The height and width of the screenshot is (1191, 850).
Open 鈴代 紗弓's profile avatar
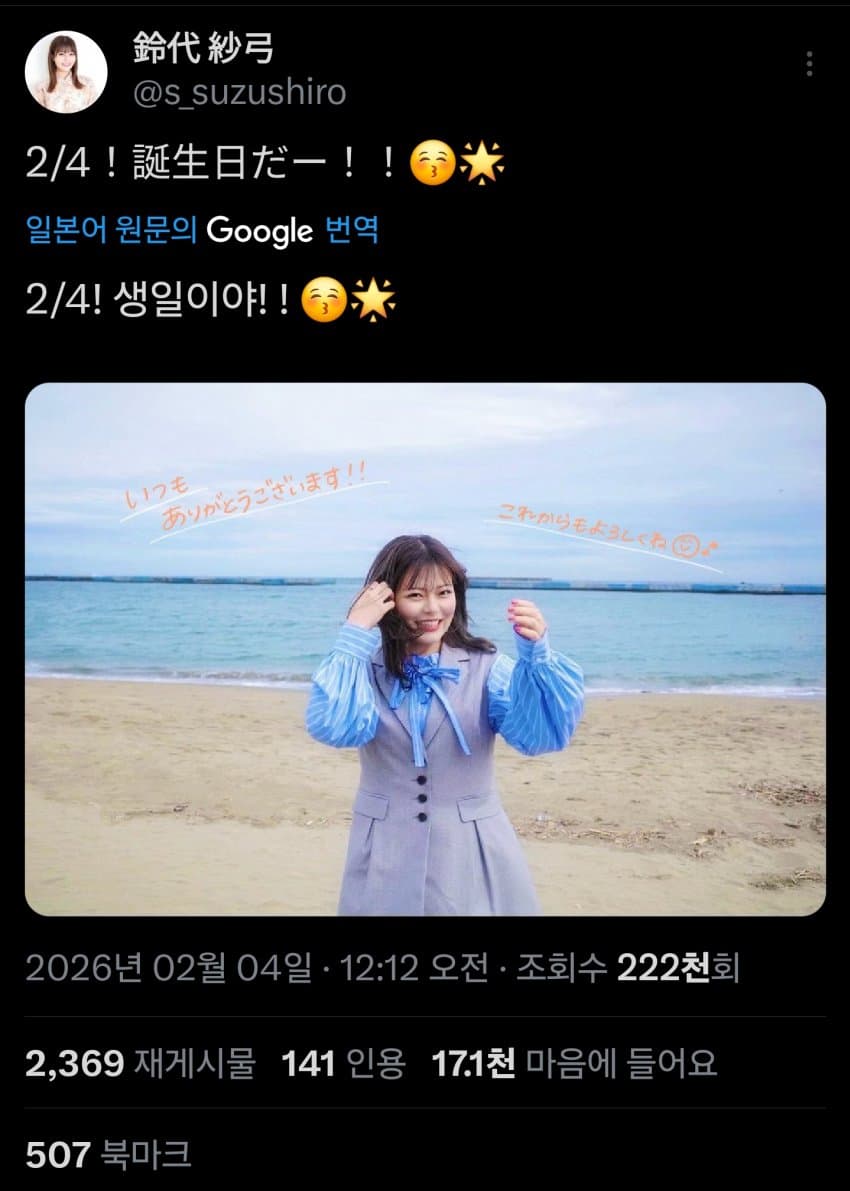[66, 72]
